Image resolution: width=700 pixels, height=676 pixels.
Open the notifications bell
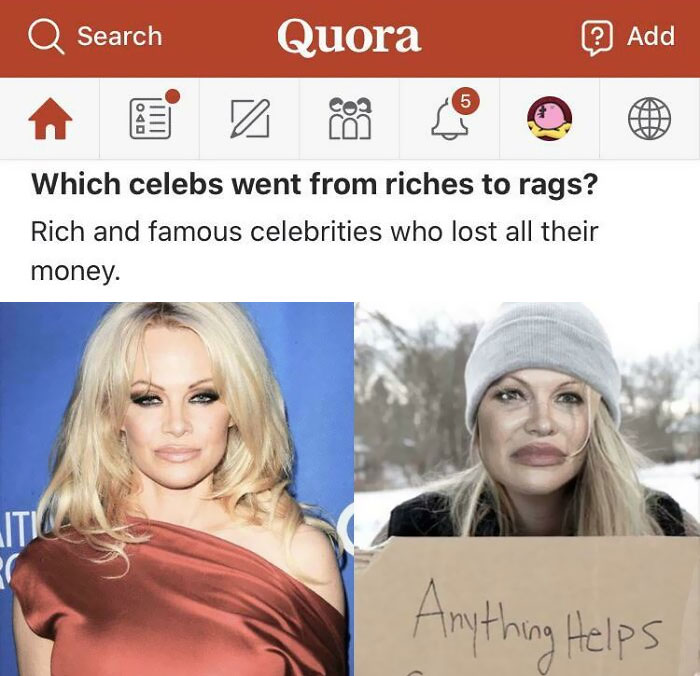point(449,119)
